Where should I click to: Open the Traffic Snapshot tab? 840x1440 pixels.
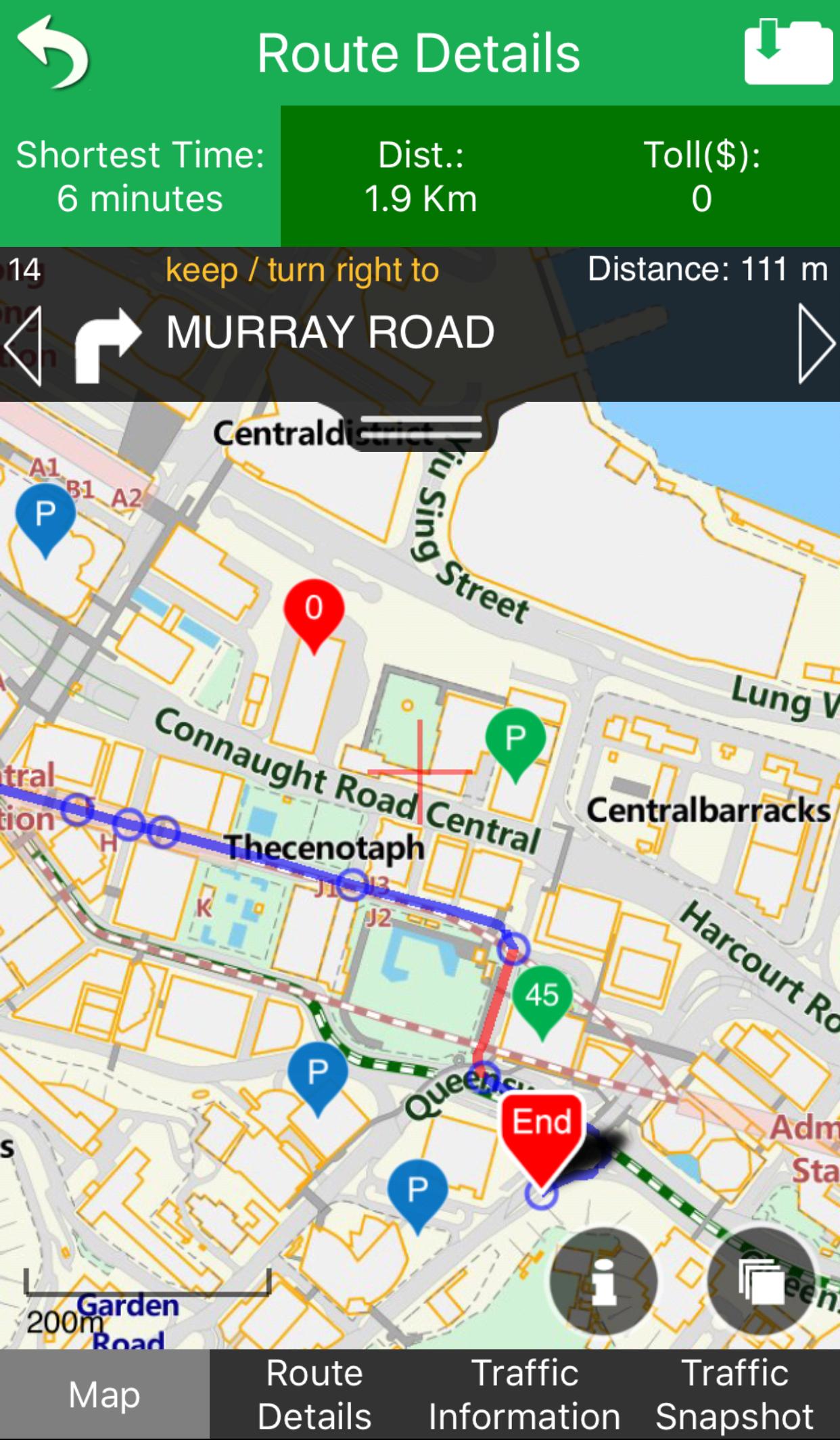(734, 1395)
